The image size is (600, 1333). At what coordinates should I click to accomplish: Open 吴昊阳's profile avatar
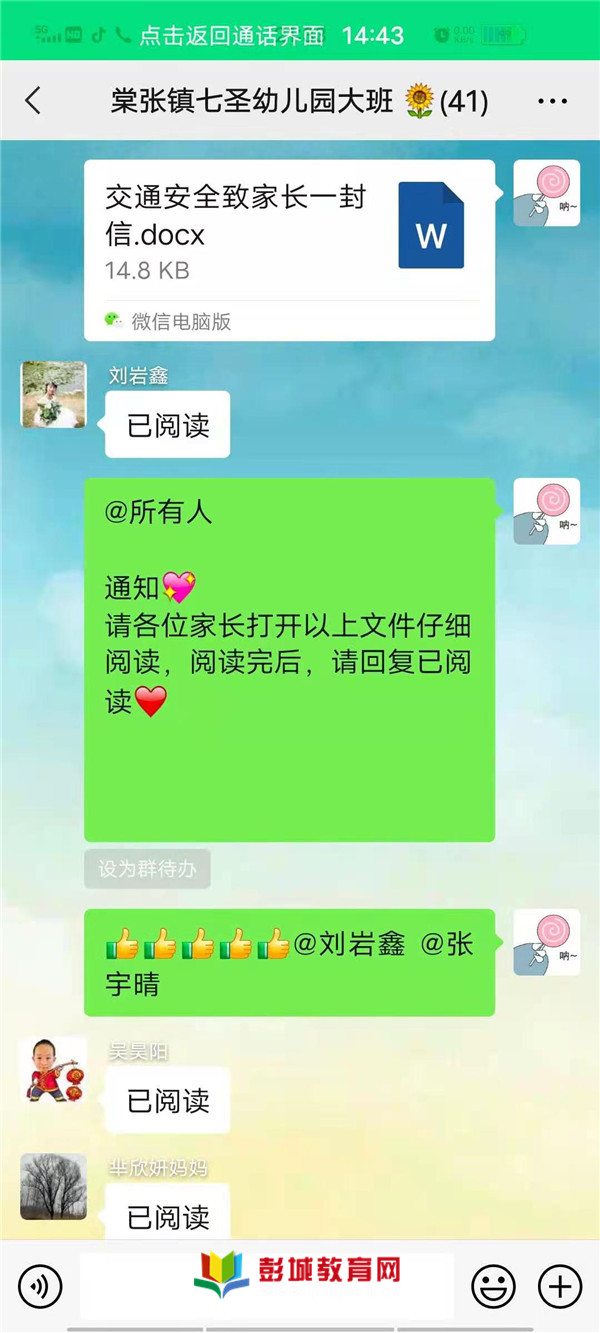[53, 1070]
